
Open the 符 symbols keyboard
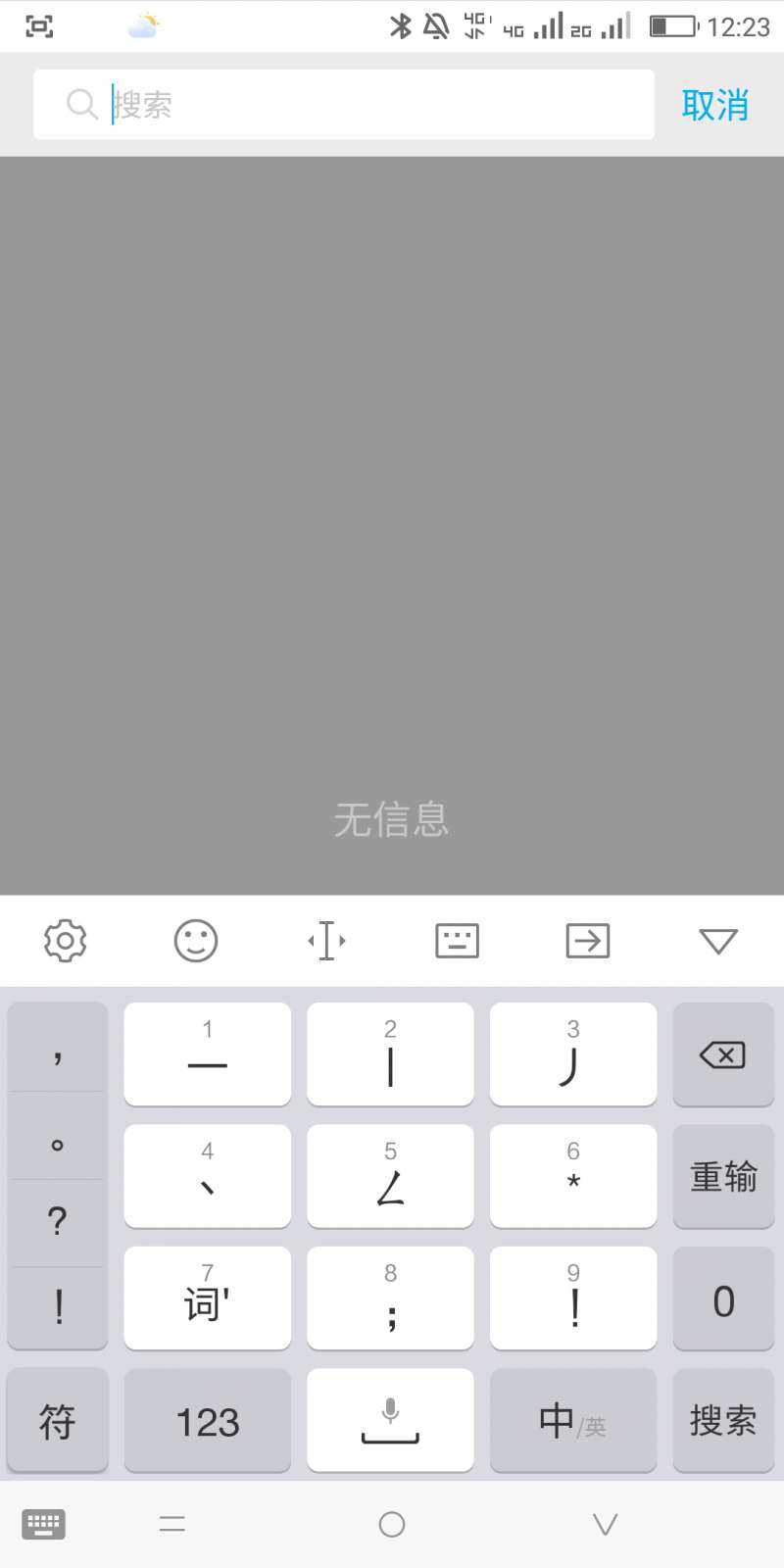coord(57,1420)
